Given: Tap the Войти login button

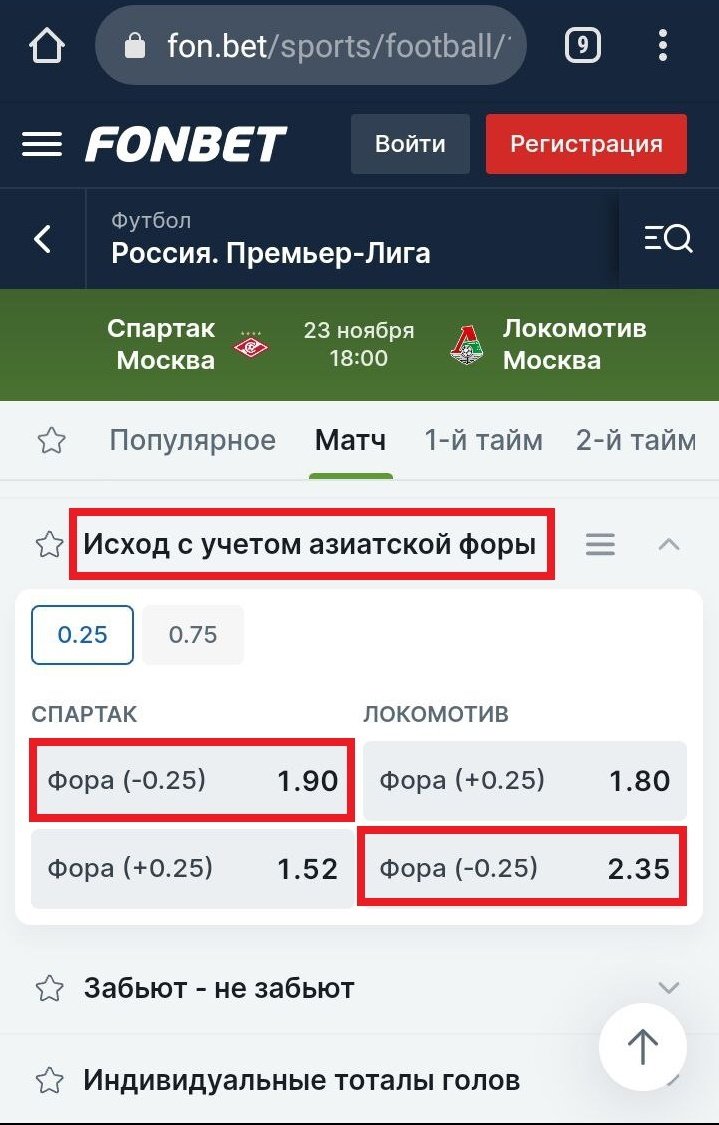Looking at the screenshot, I should click(410, 144).
